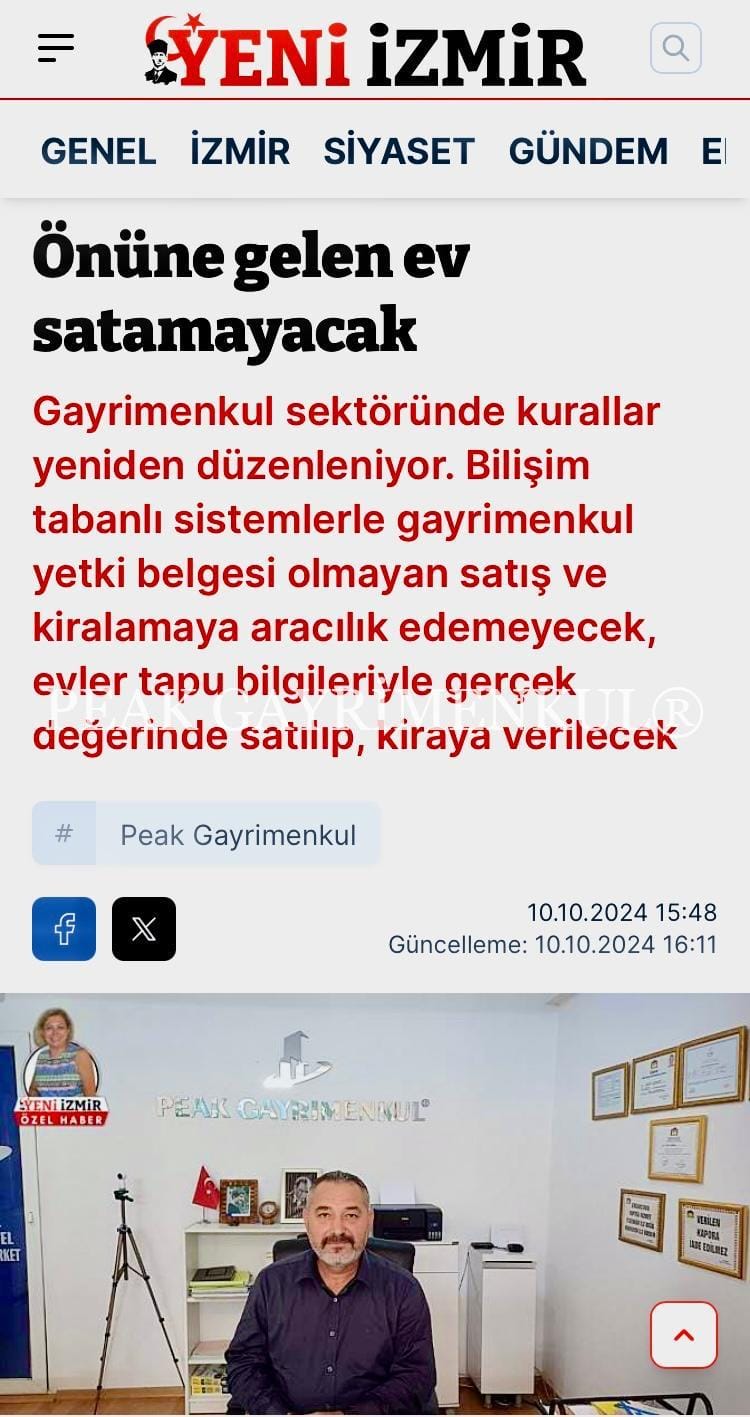This screenshot has height=1417, width=750.
Task: Tap the scroll-to-top arrow button
Action: pos(684,1335)
